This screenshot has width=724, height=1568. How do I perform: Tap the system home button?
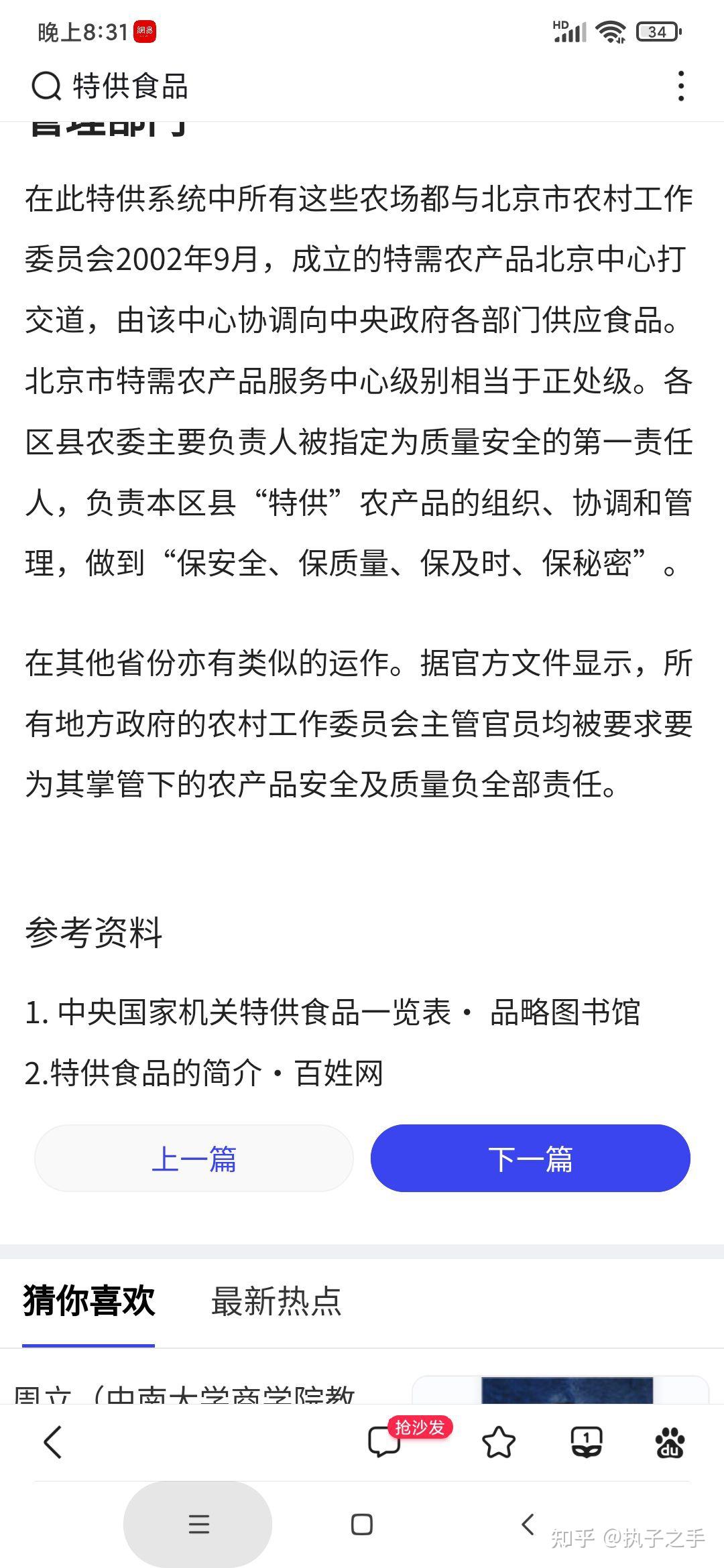pos(362,1524)
